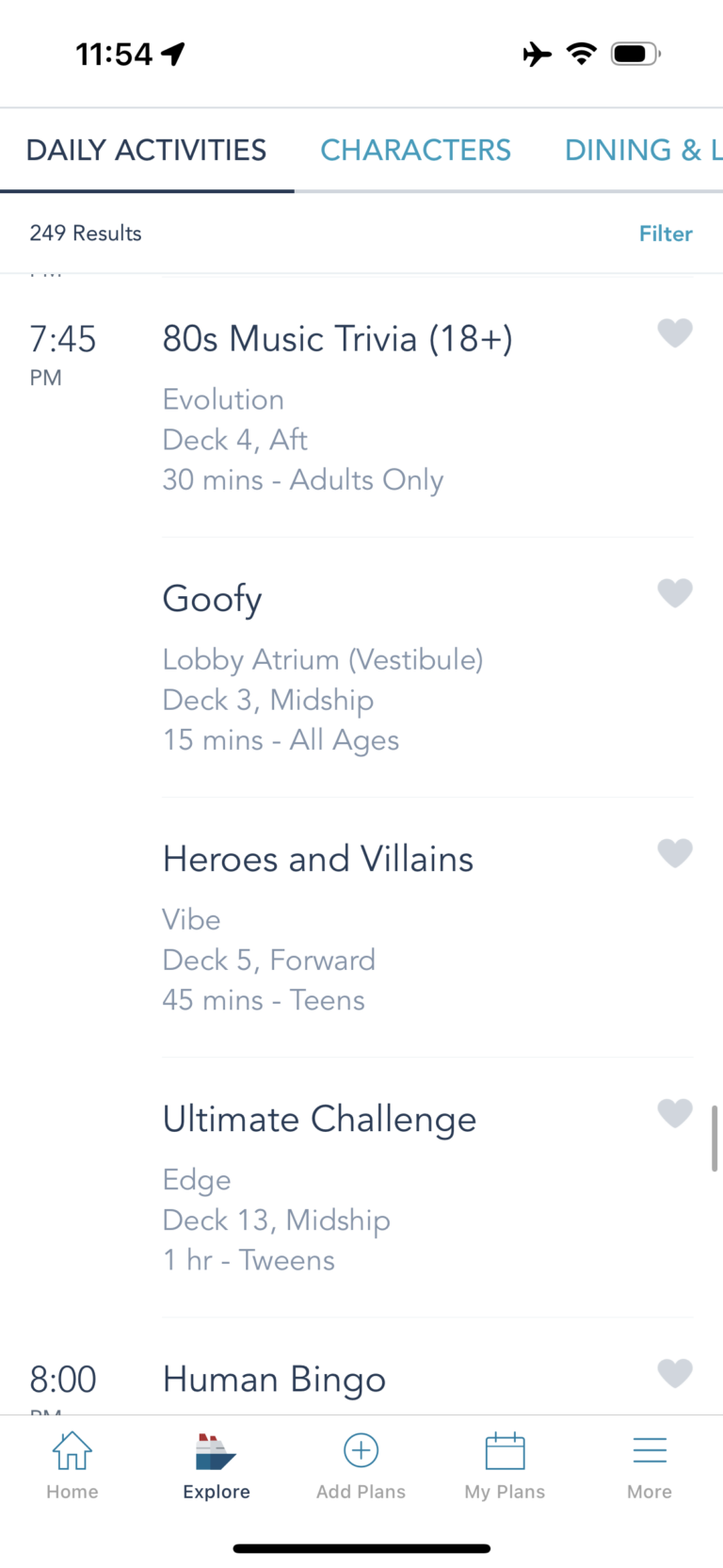Favorite the Heroes and Villains teen activity
Image resolution: width=723 pixels, height=1568 pixels.
tap(675, 853)
